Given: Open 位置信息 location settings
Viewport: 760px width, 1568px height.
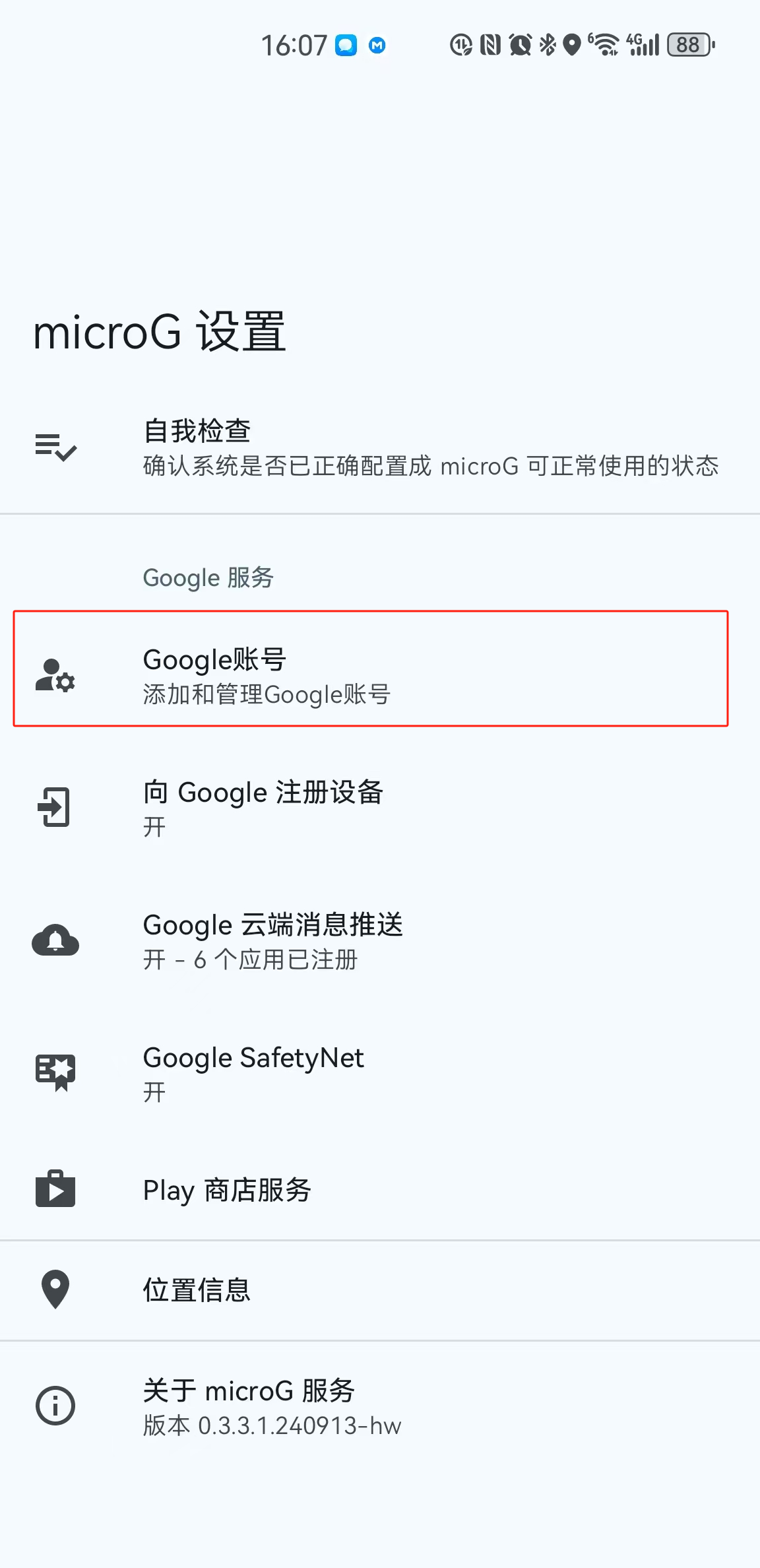Looking at the screenshot, I should (x=380, y=1290).
